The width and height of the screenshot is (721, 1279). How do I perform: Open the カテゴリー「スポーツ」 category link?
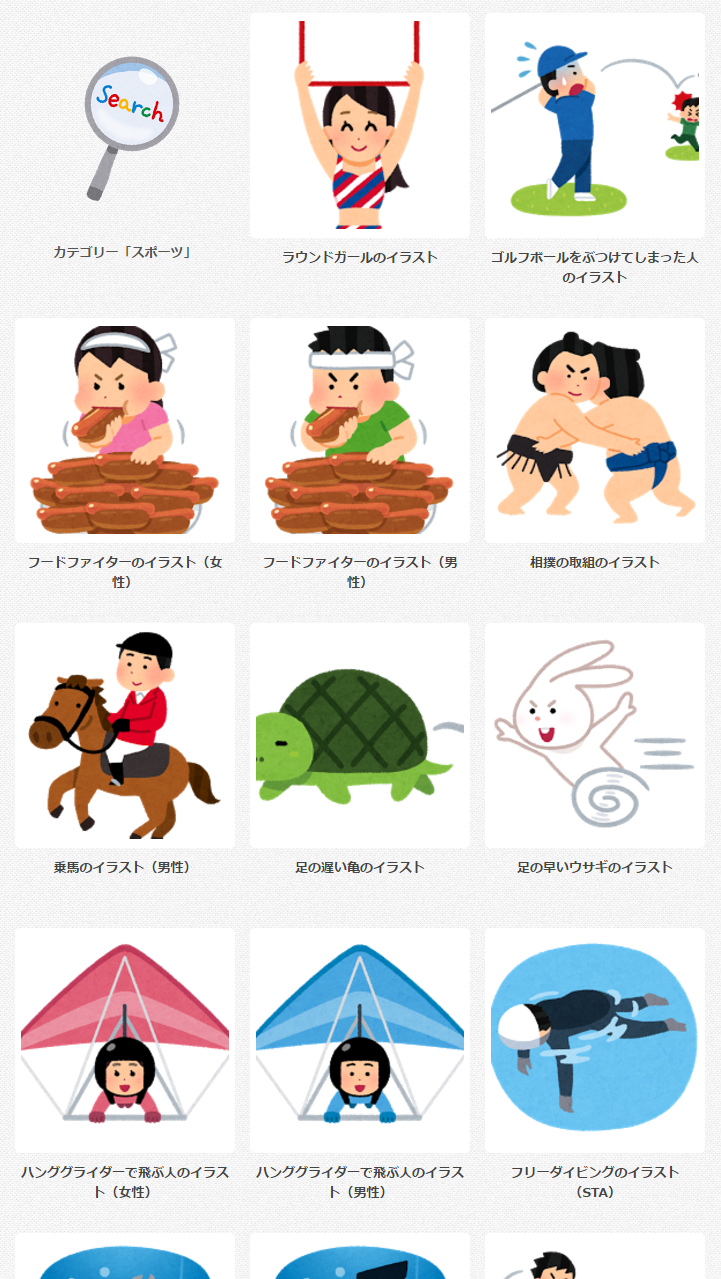point(125,252)
